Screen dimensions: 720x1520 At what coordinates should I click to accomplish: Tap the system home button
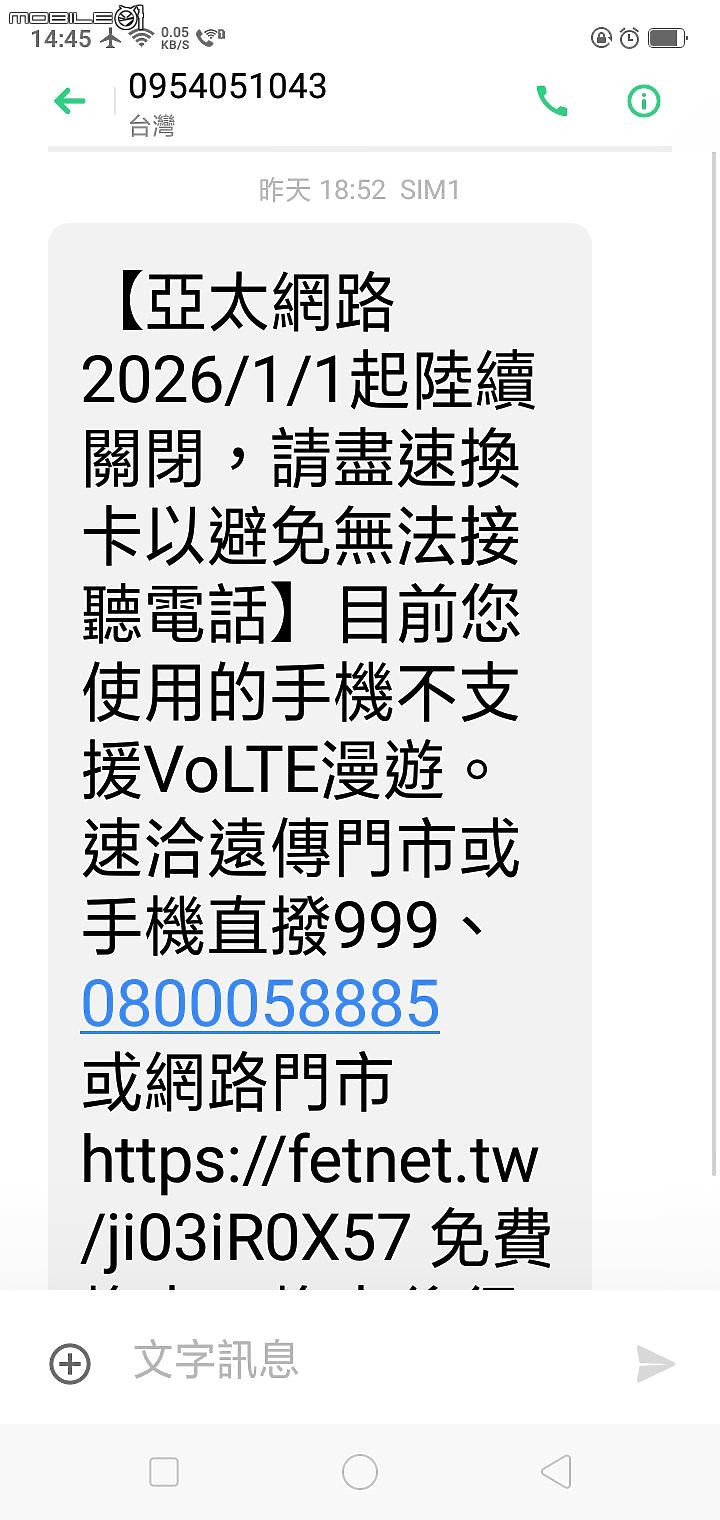coord(360,1472)
